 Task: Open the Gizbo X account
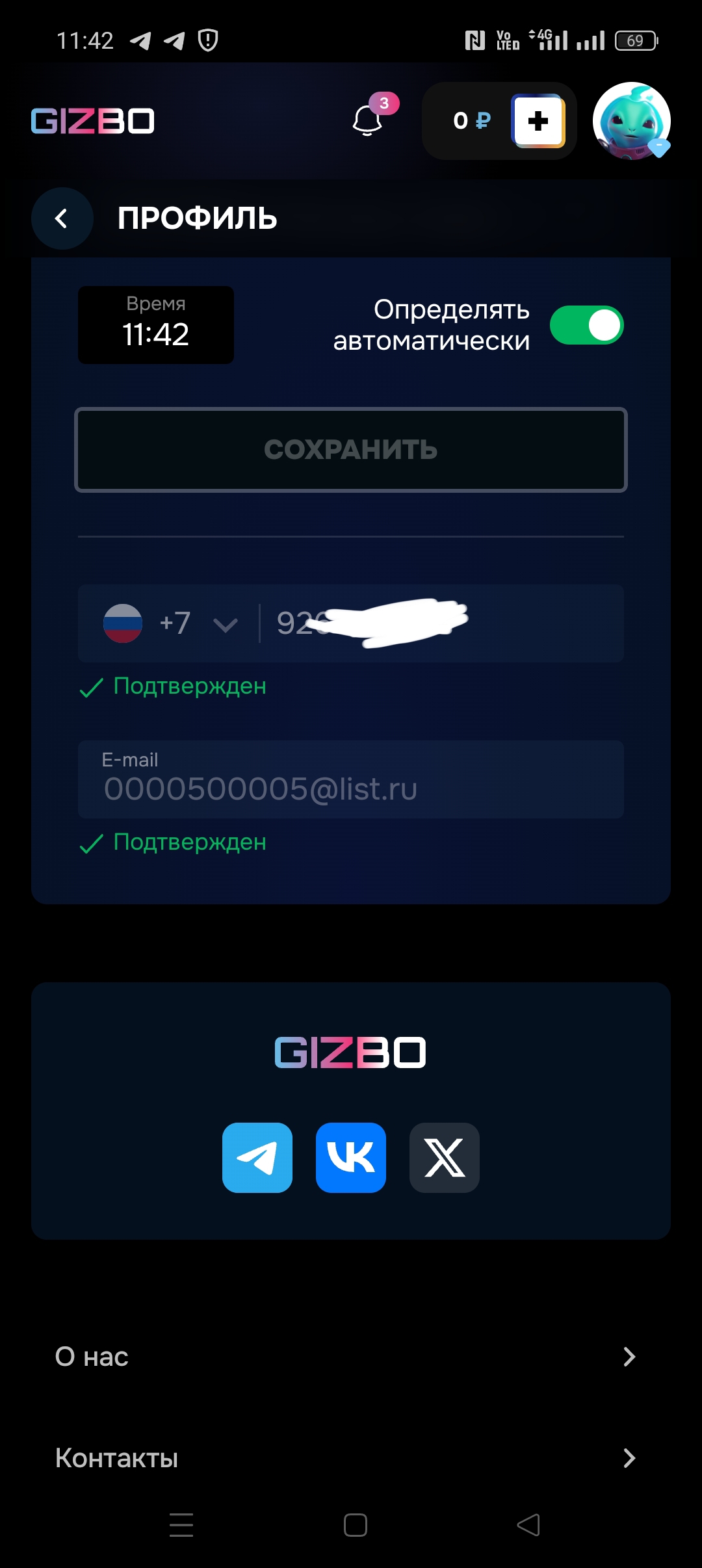(445, 1158)
